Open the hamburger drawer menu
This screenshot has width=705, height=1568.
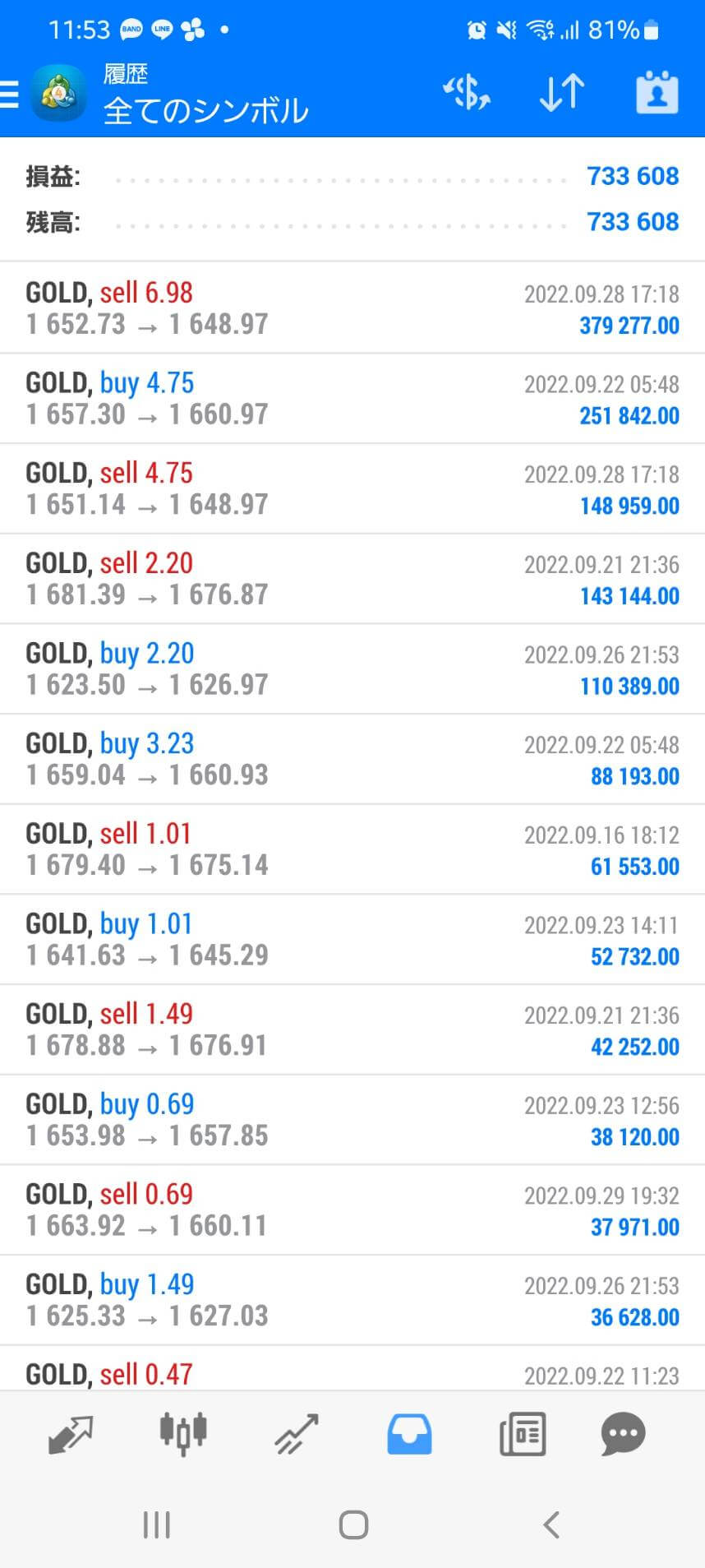[x=10, y=95]
